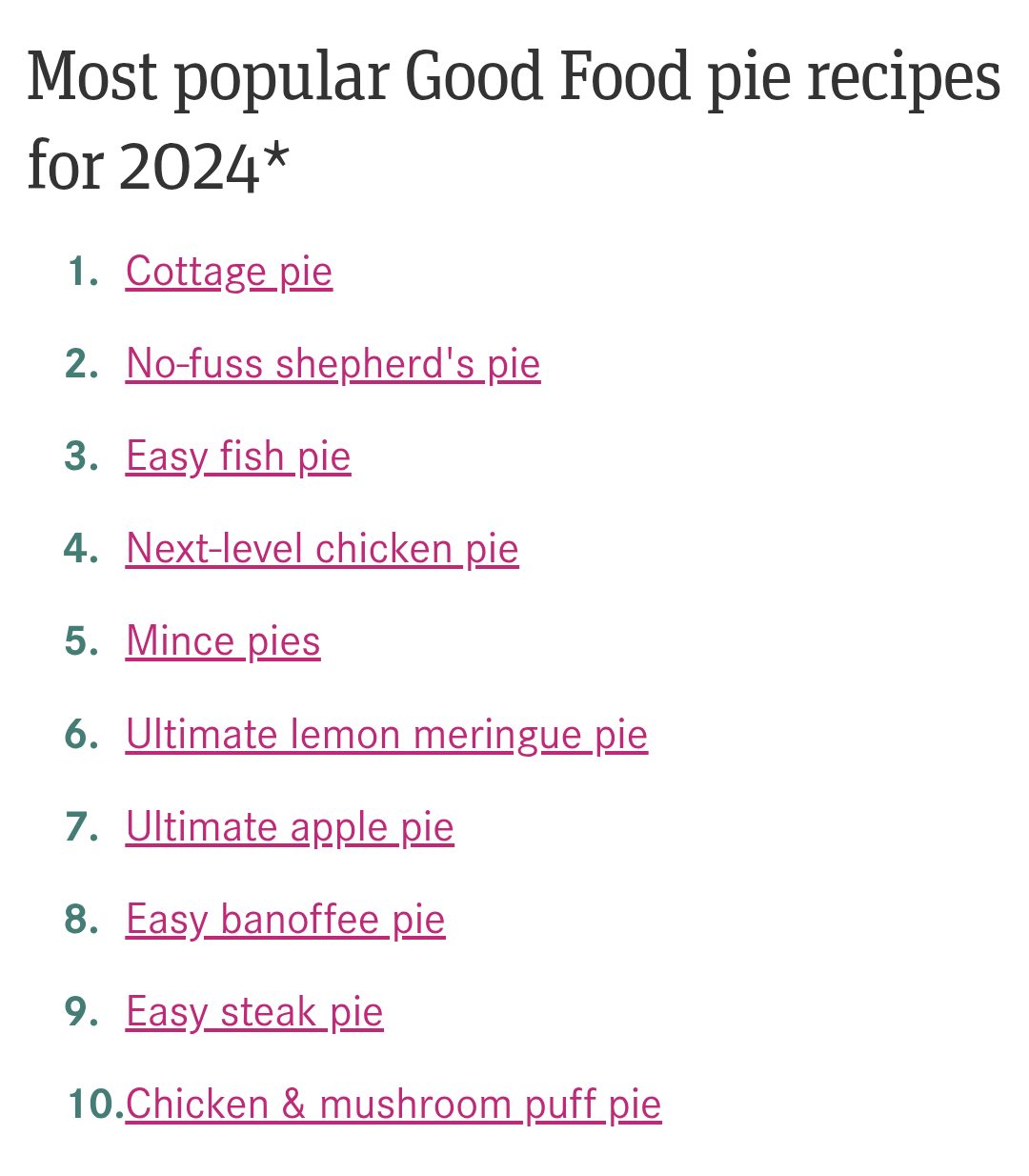1029x1176 pixels.
Task: View the Easy fish pie recipe
Action: tap(238, 456)
